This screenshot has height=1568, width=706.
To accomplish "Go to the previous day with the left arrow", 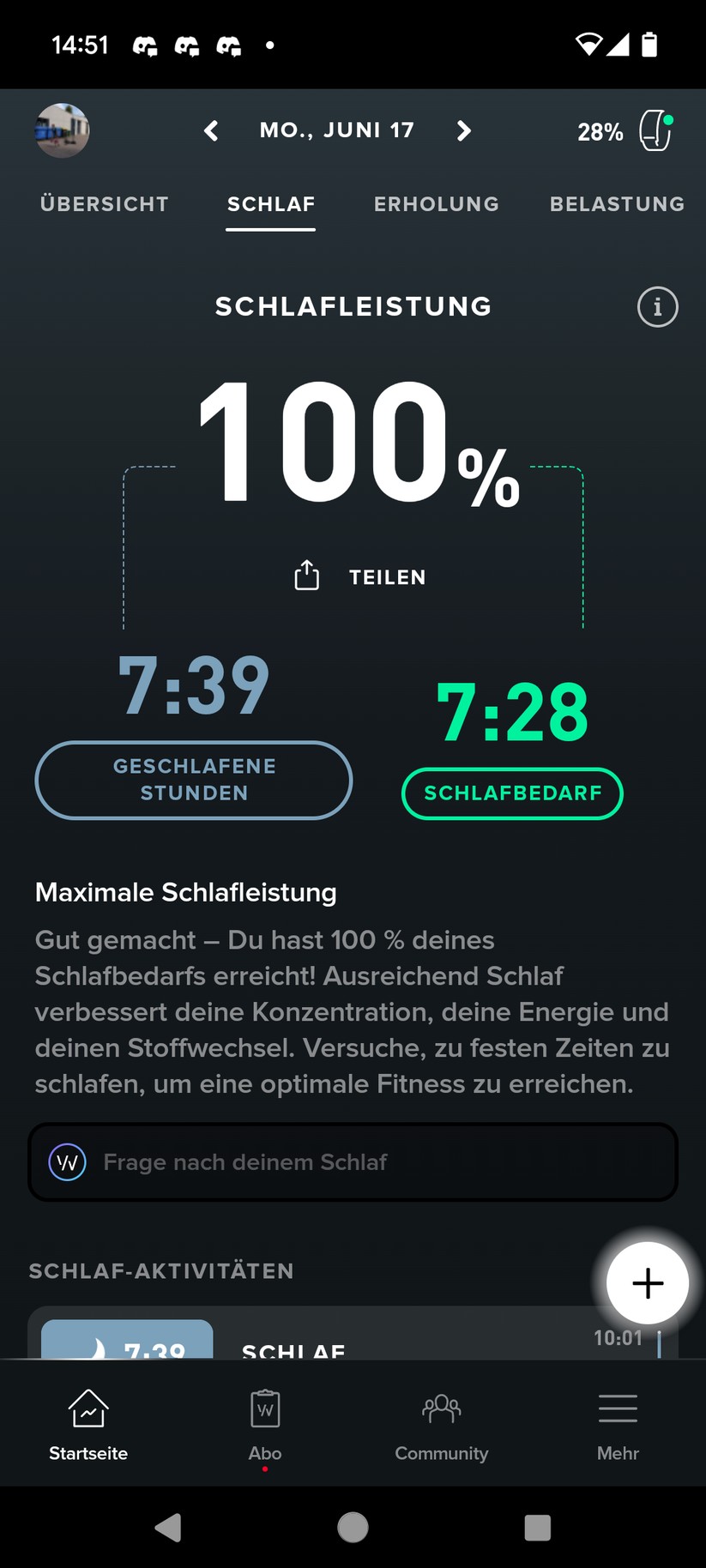I will (x=211, y=130).
